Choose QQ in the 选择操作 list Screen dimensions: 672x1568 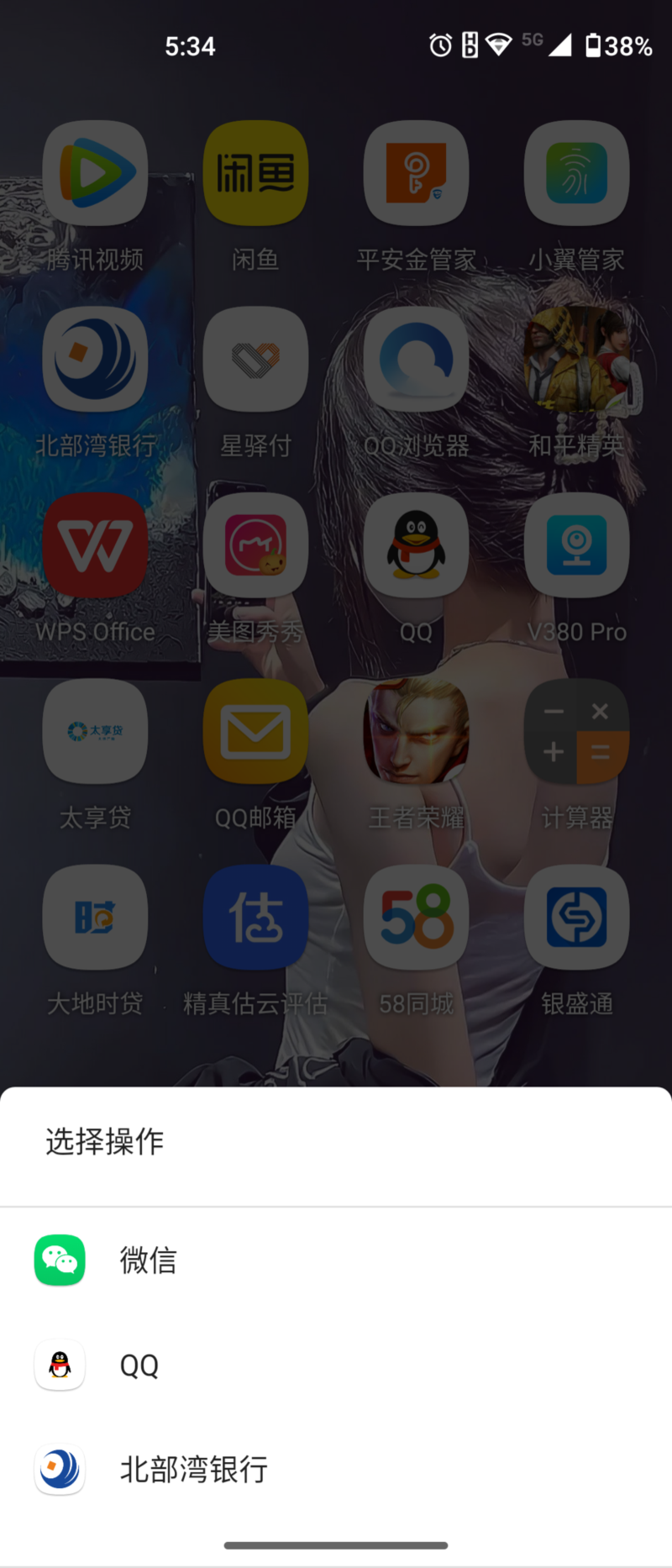click(x=139, y=1365)
